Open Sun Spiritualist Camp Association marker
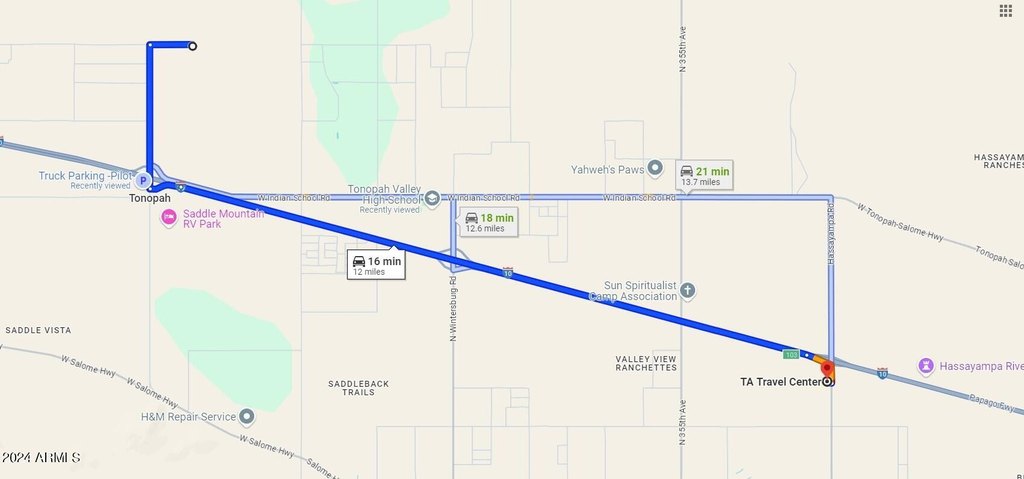The image size is (1024, 479). click(687, 292)
